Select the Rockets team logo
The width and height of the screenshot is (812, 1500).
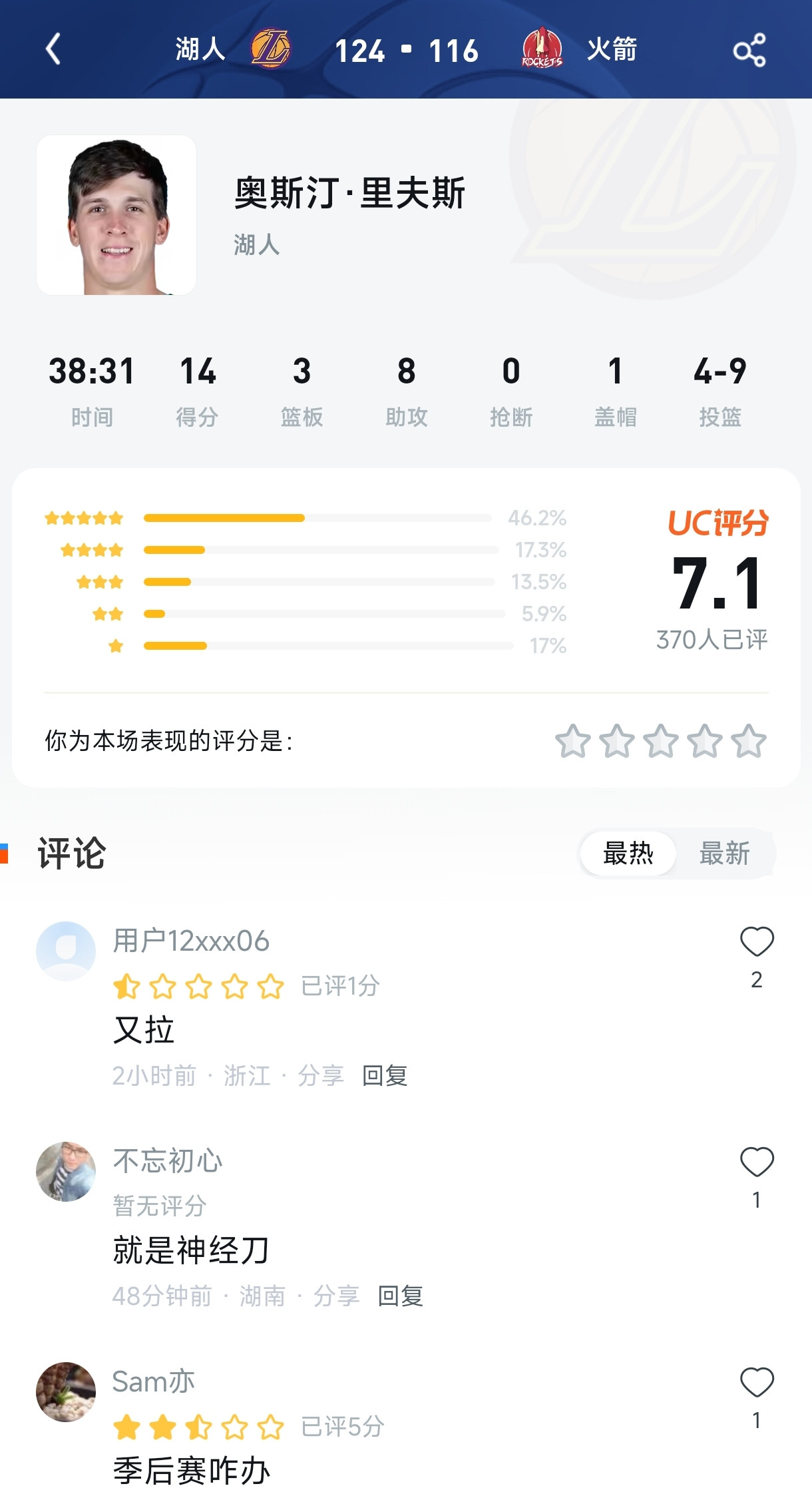542,49
